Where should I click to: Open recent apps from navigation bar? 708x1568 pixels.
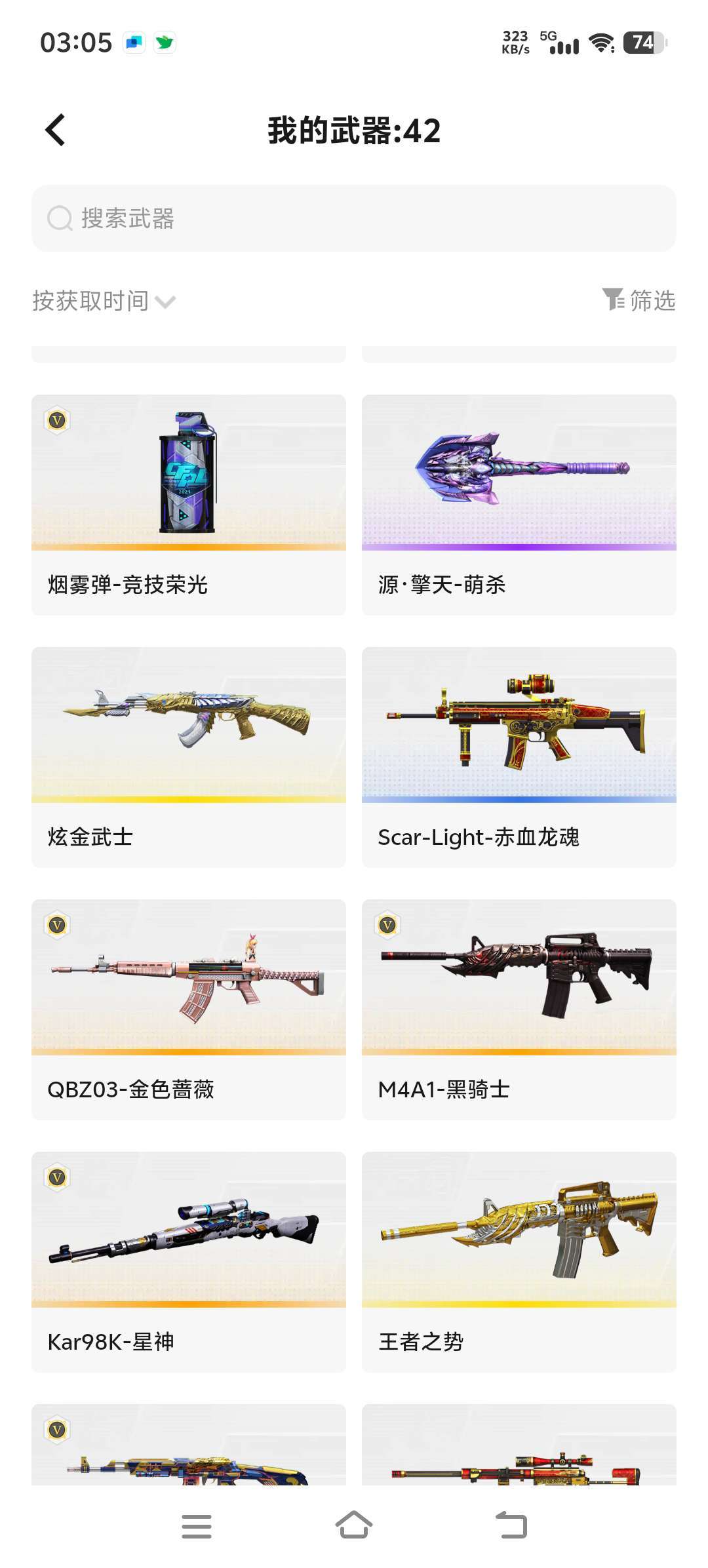pos(197,1526)
